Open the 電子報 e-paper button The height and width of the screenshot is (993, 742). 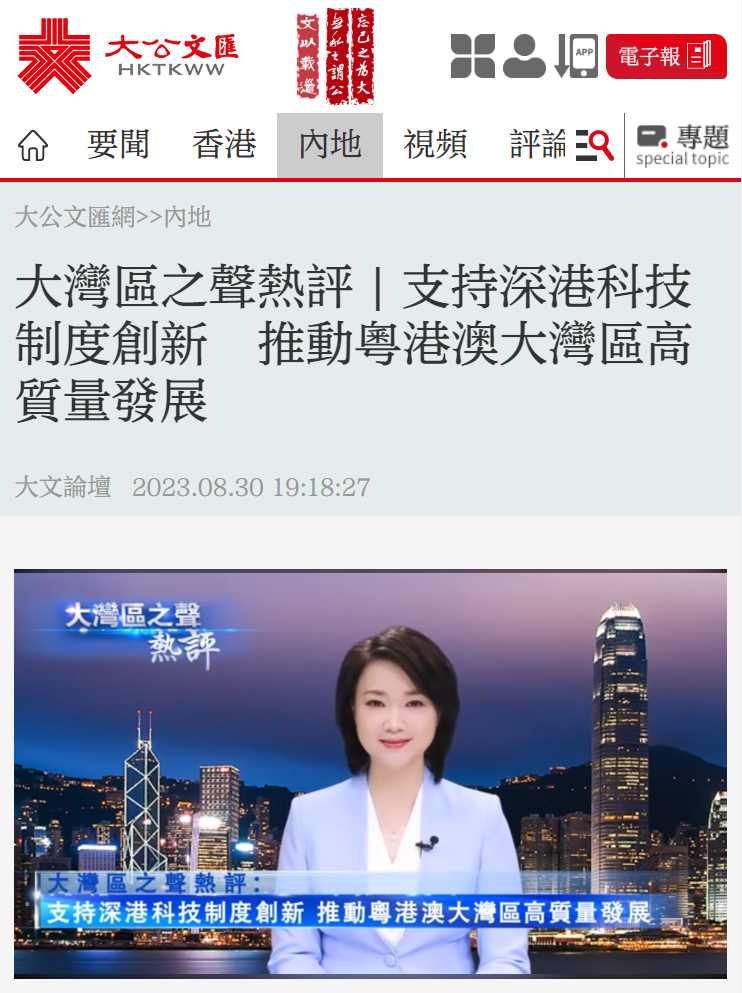[666, 56]
